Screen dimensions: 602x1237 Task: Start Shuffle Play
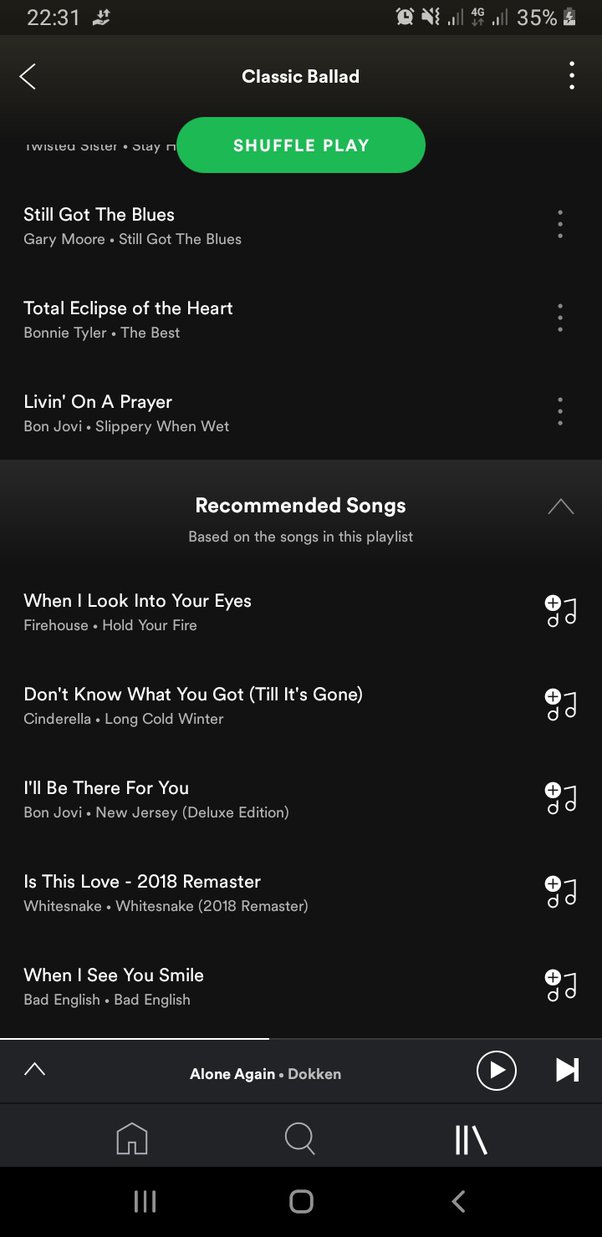[x=301, y=145]
